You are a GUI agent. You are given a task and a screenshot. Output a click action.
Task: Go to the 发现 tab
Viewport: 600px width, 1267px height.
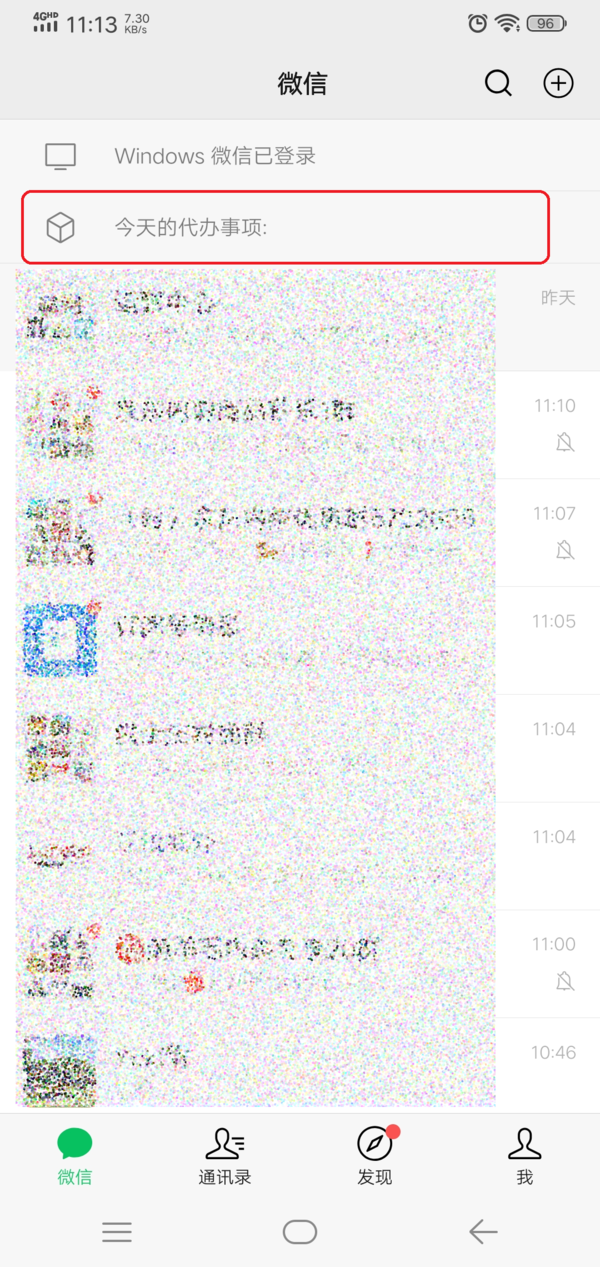point(375,1155)
